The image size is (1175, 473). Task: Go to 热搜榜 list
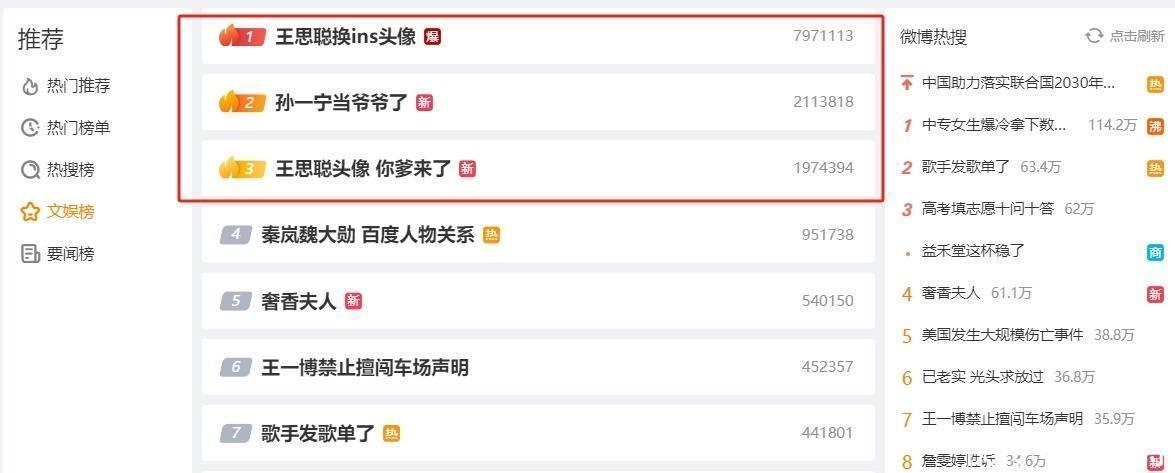click(x=70, y=170)
